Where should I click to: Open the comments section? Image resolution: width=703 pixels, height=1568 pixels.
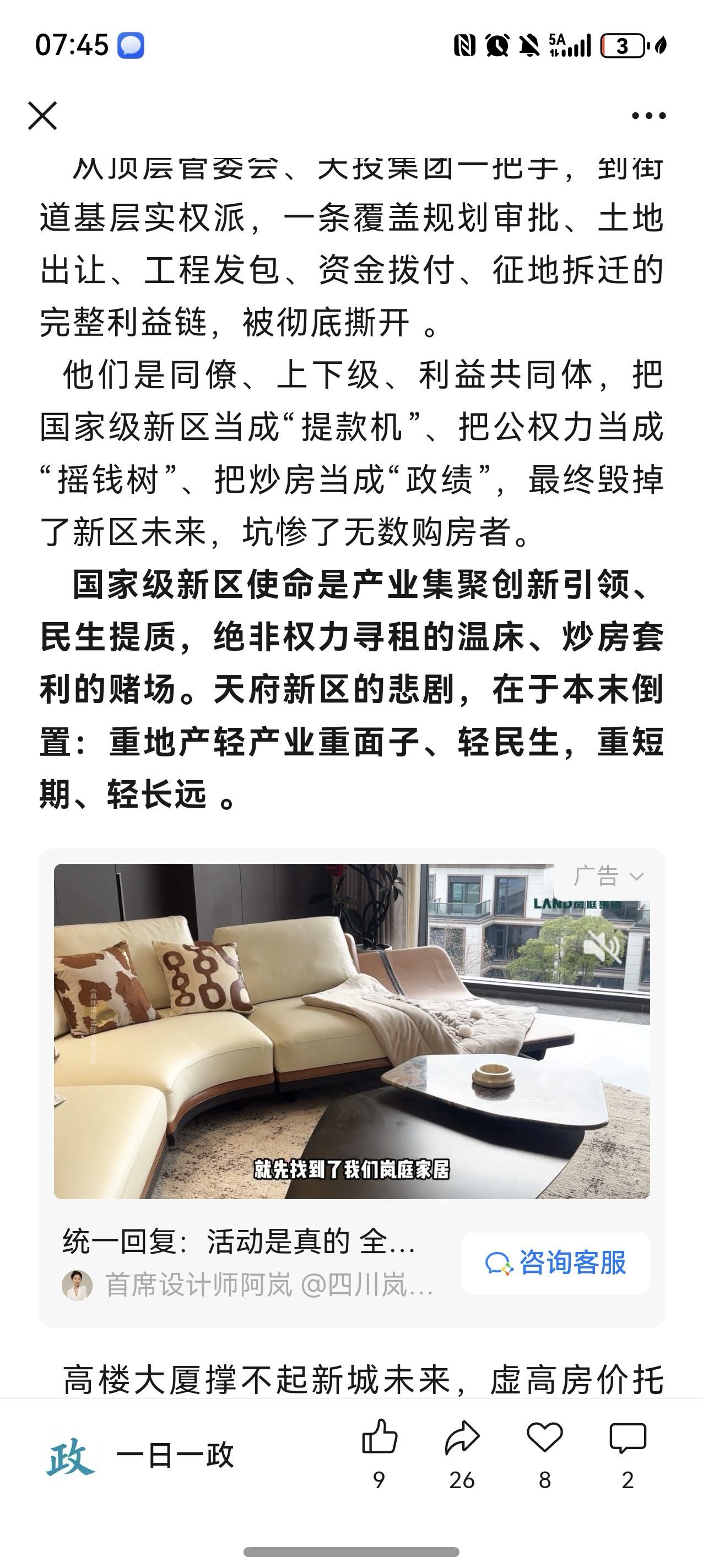pyautogui.click(x=628, y=1440)
